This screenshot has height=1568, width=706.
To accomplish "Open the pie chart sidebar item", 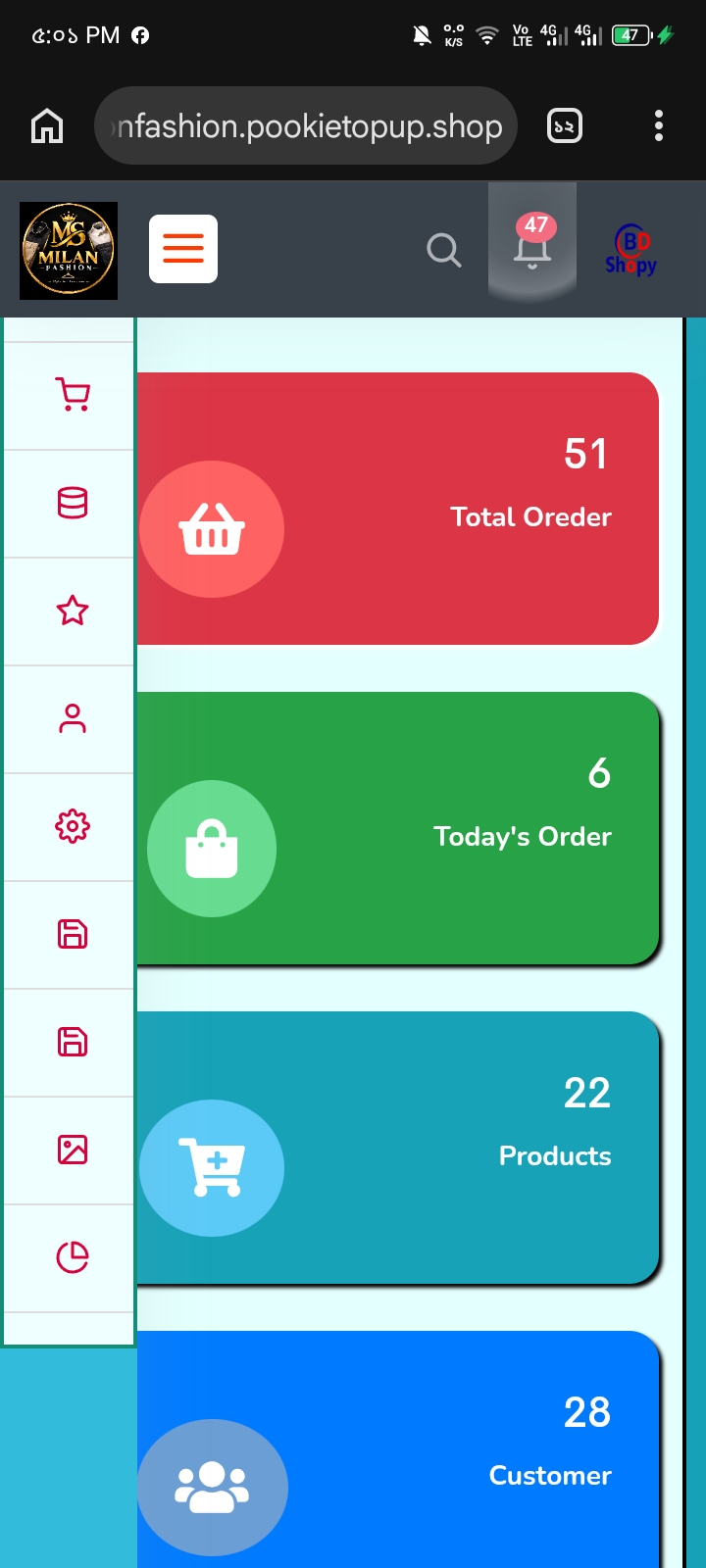I will [73, 1258].
